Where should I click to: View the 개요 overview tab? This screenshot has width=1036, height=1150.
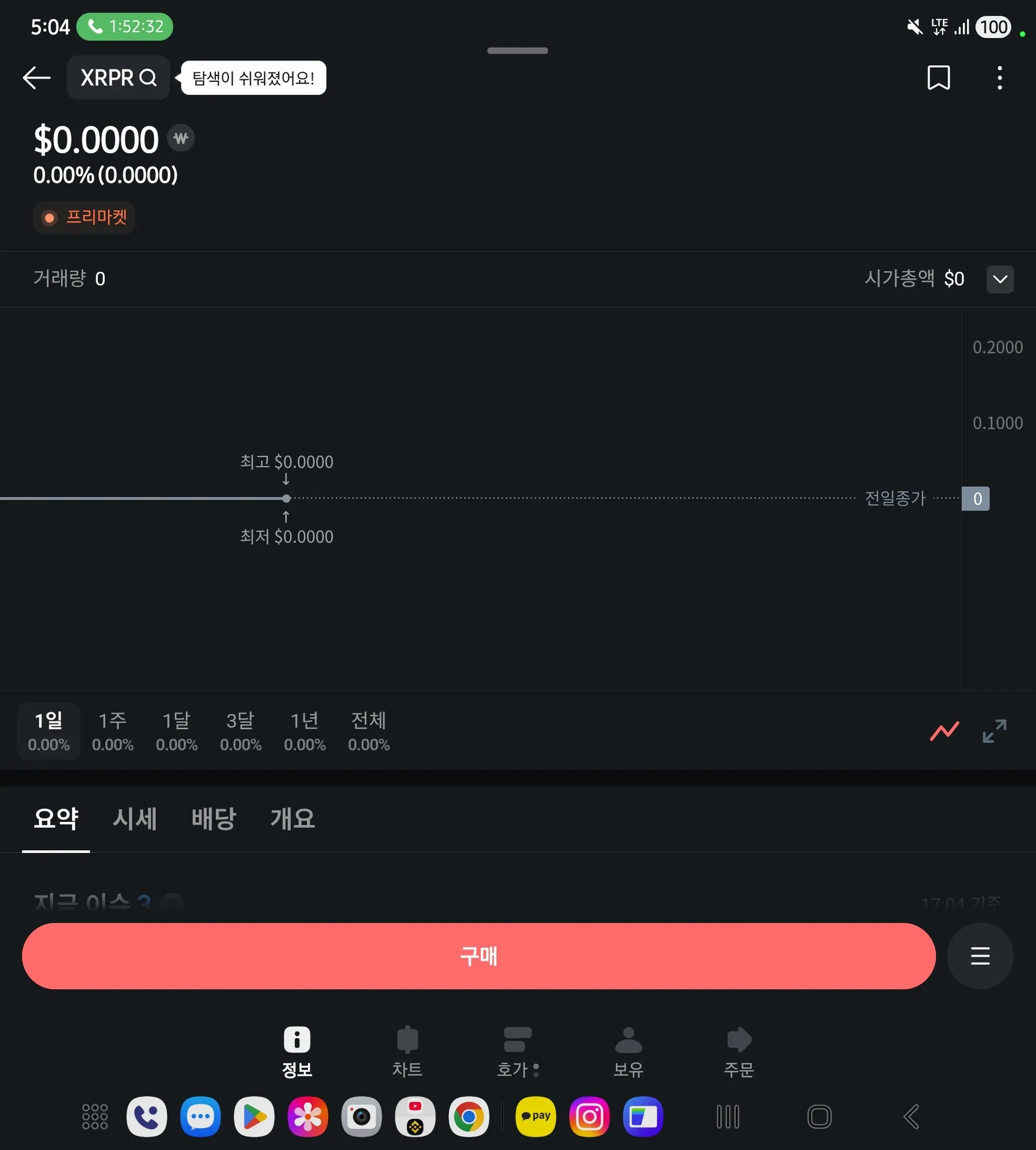point(292,818)
